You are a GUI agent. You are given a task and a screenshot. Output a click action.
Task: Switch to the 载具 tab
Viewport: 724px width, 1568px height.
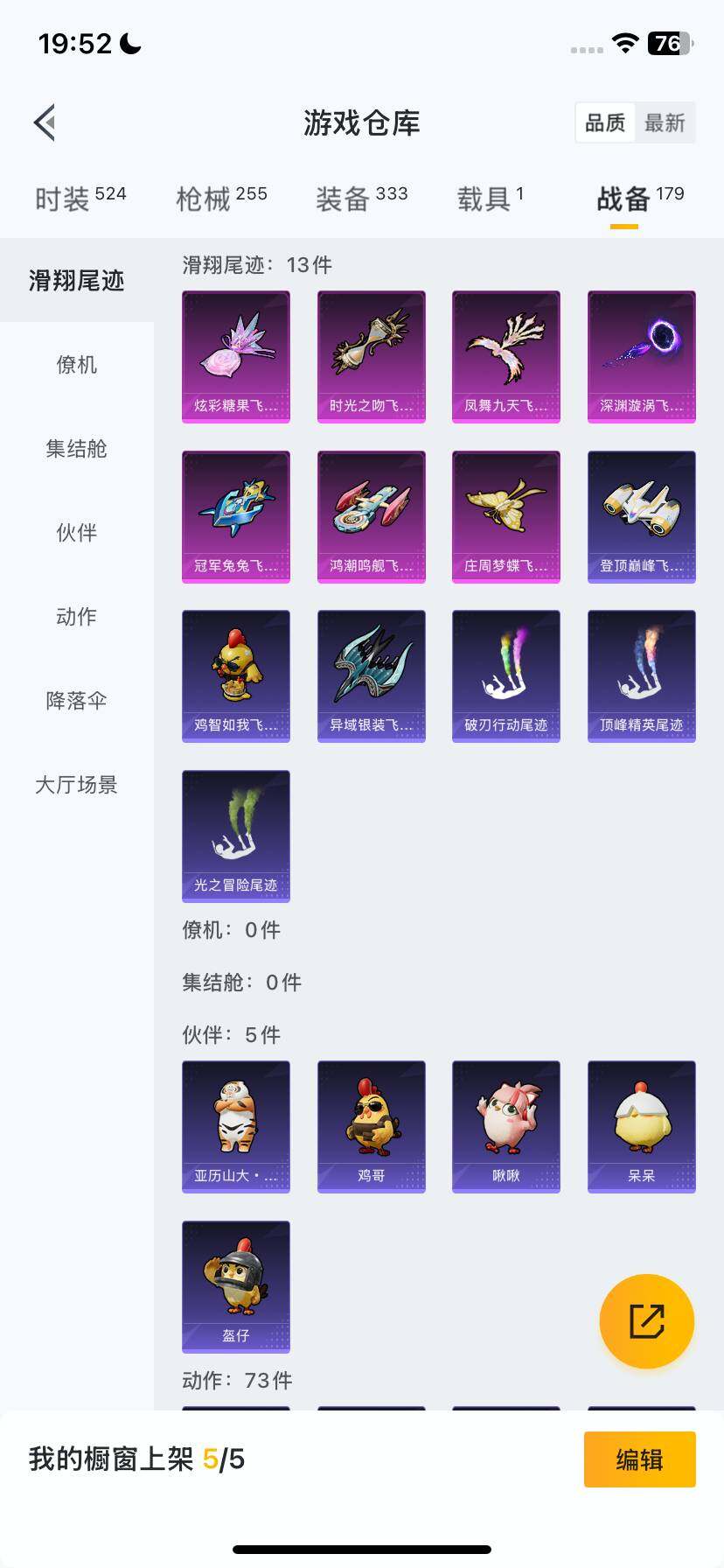click(490, 199)
